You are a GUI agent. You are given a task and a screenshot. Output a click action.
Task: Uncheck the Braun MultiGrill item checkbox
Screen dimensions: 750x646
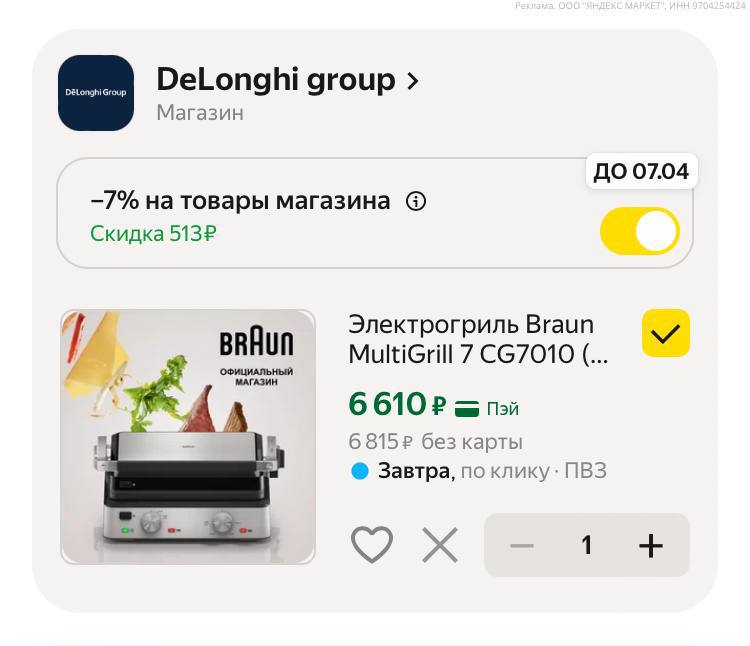coord(665,334)
